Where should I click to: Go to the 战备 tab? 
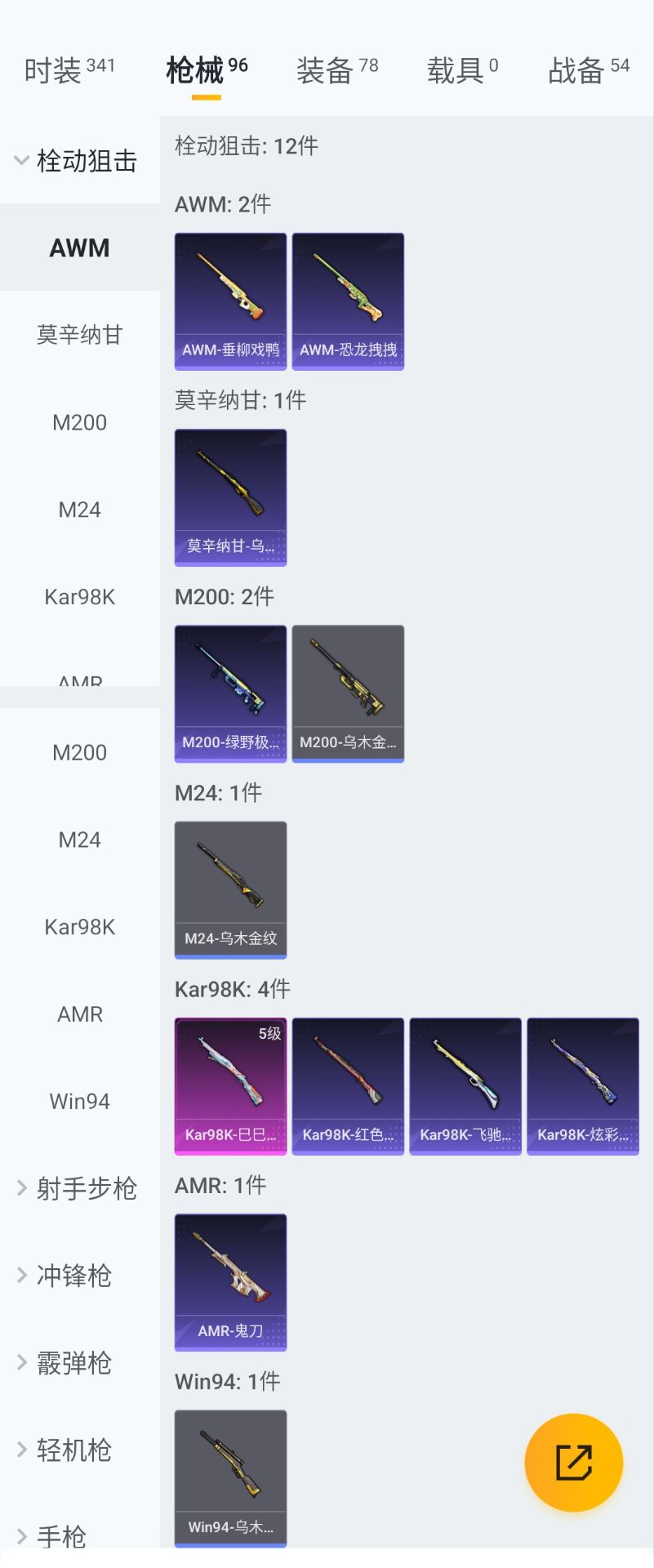pyautogui.click(x=588, y=71)
